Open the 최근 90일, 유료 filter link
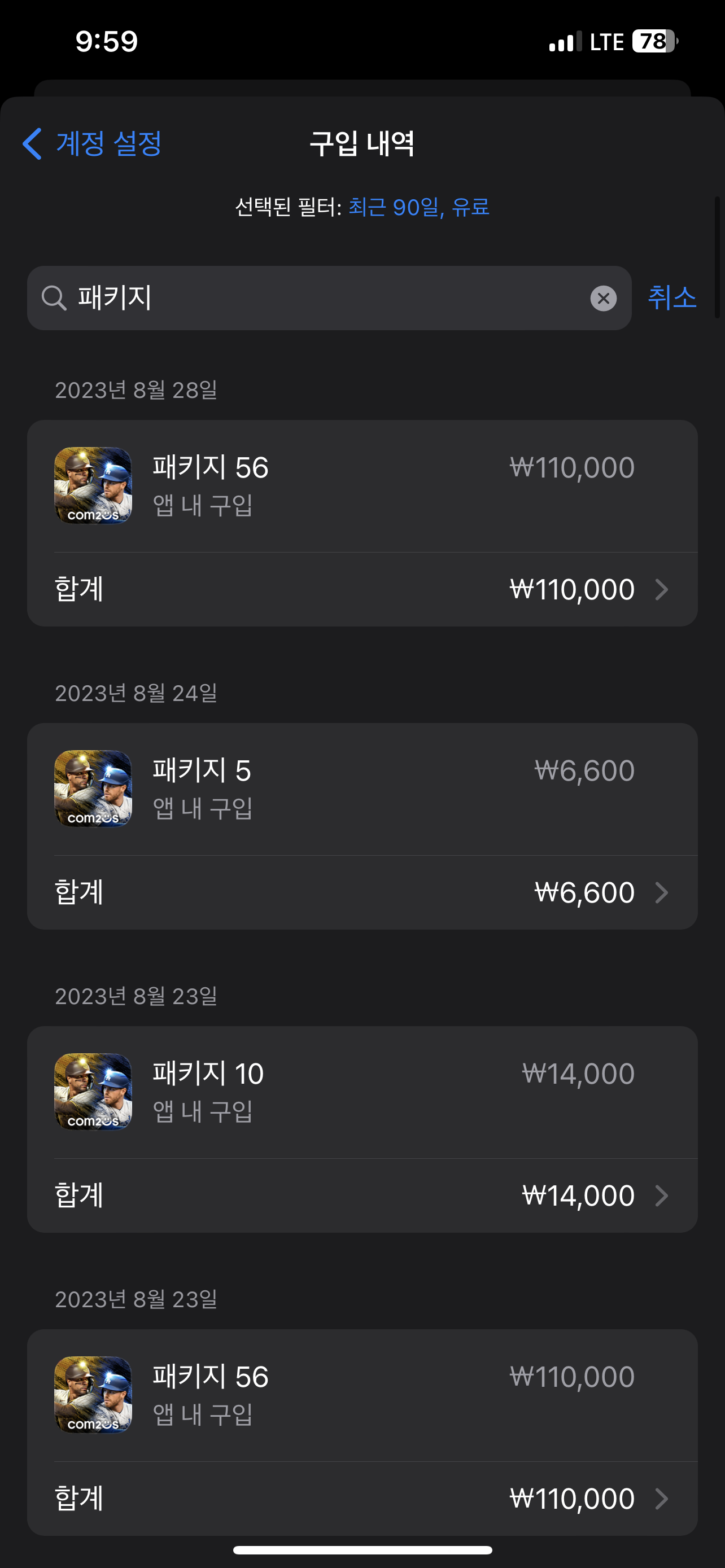The height and width of the screenshot is (1568, 725). click(x=419, y=208)
